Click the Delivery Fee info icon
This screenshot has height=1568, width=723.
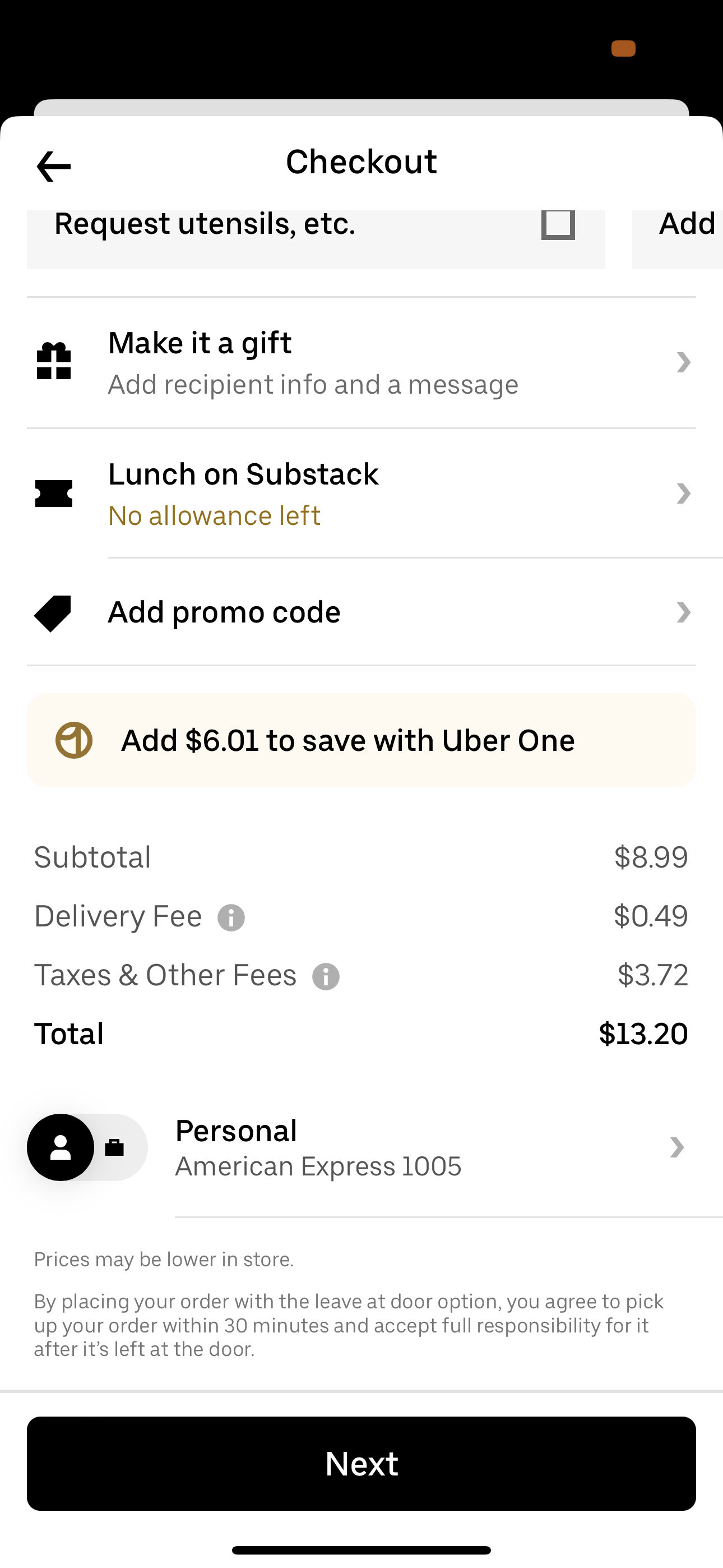(230, 916)
